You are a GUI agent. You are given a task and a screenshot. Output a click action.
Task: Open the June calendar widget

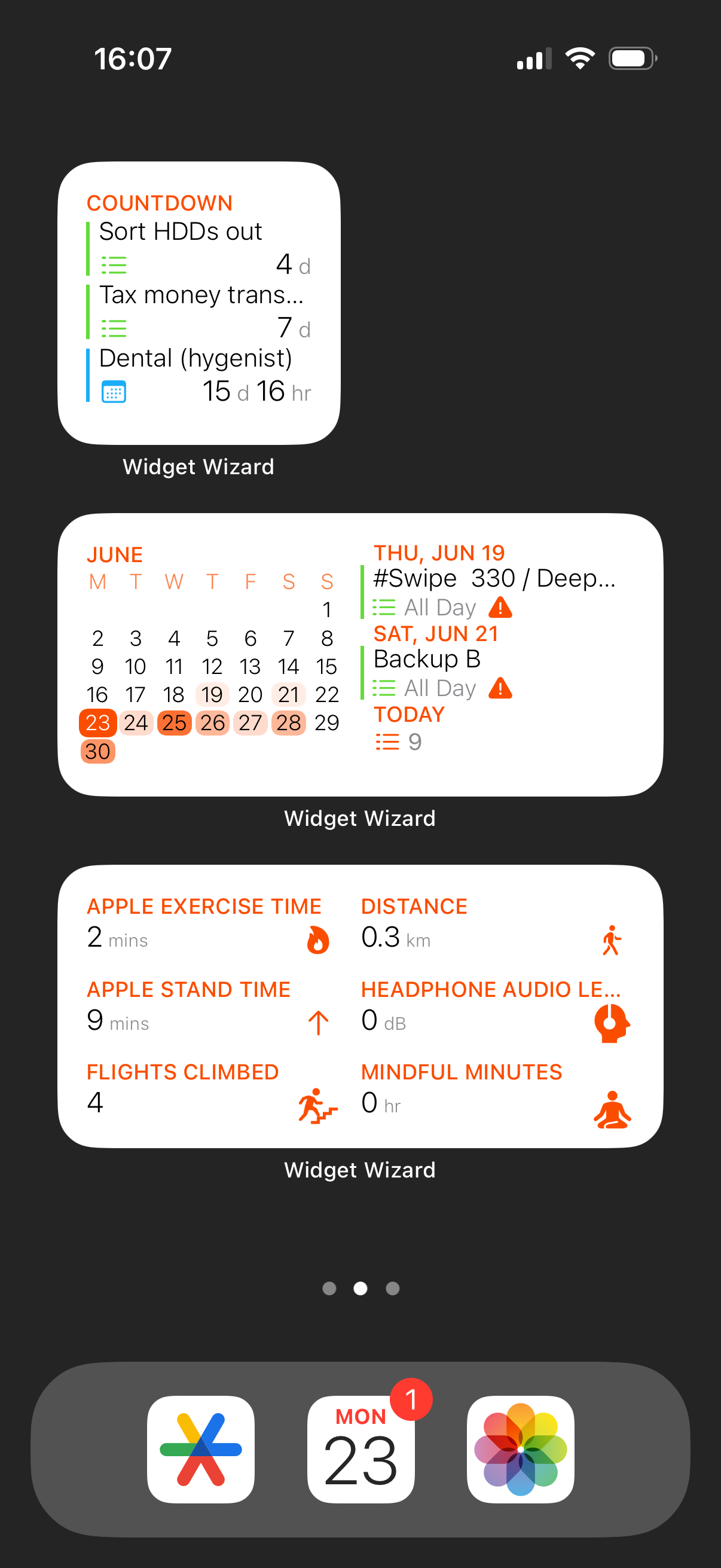coord(360,654)
